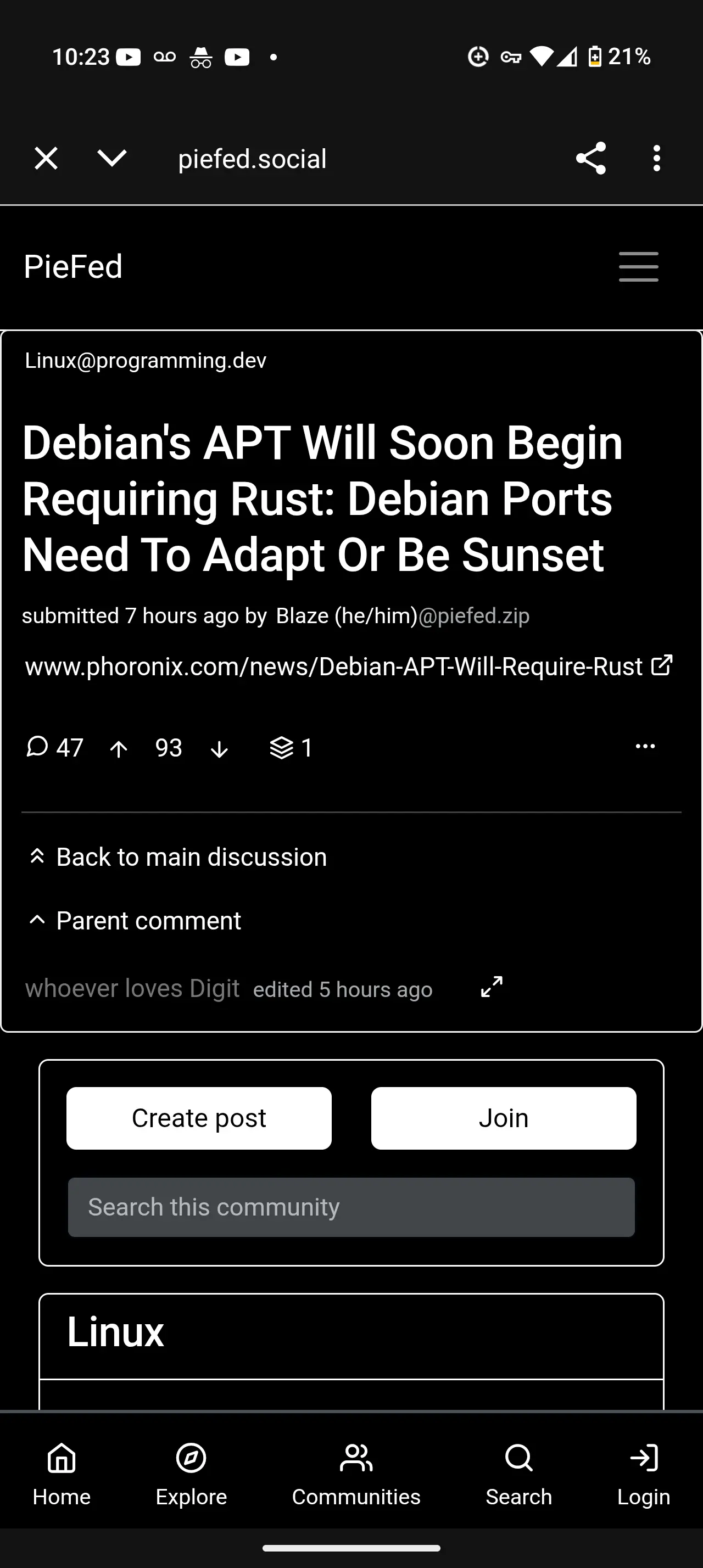Open the browser overflow menu
The width and height of the screenshot is (703, 1568).
tap(656, 159)
